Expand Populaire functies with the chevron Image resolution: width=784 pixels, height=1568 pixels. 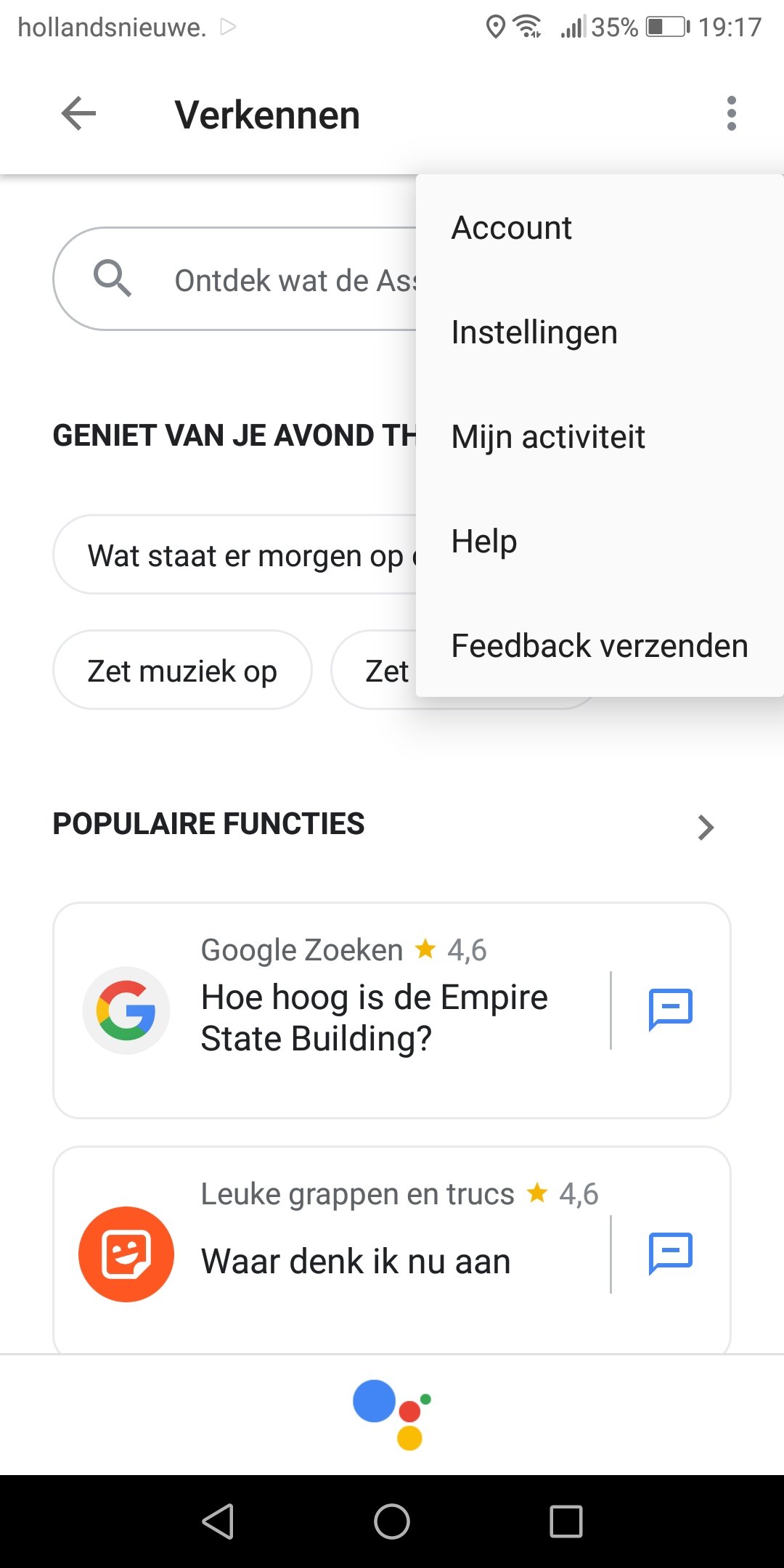tap(705, 827)
